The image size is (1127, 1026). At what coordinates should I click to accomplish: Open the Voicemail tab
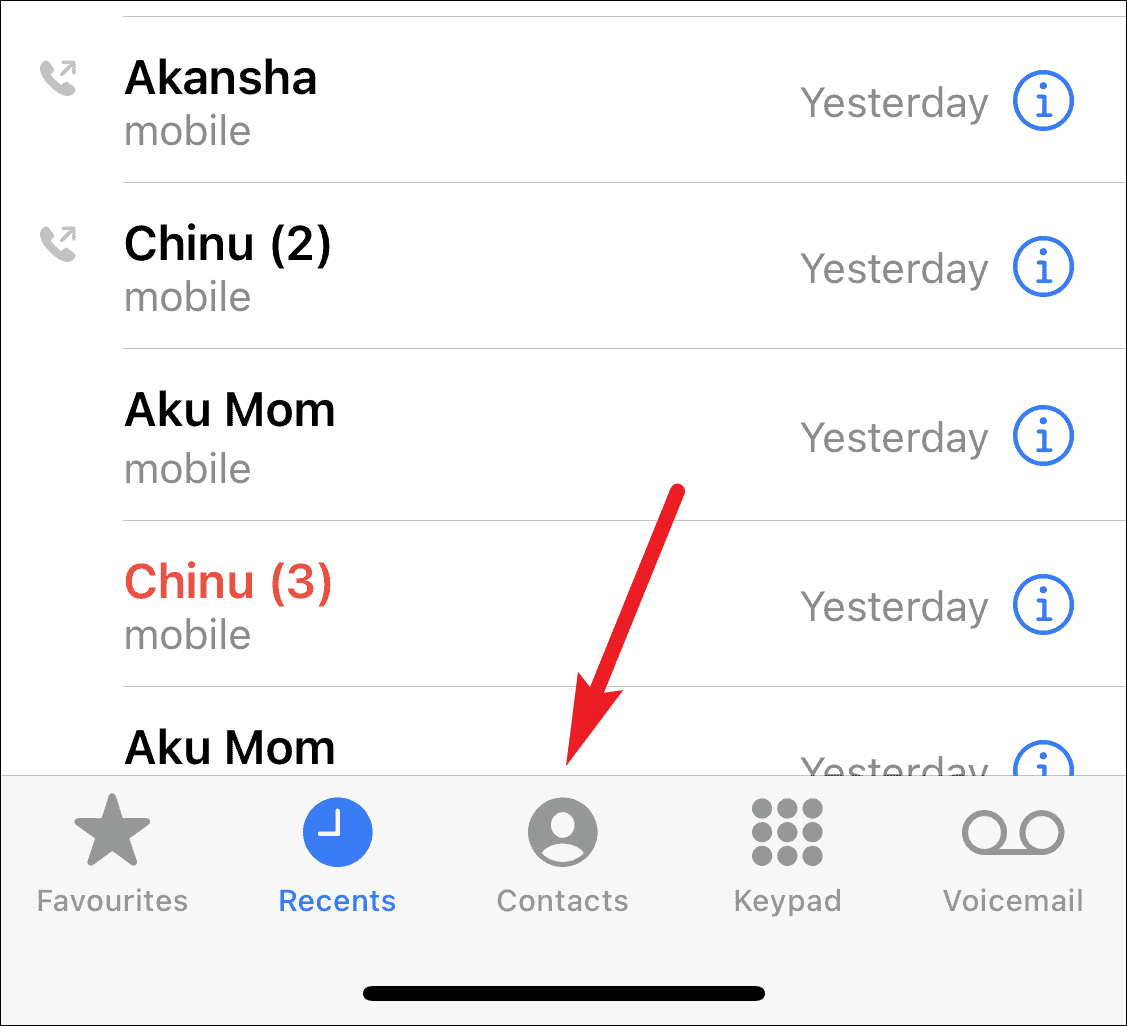[1013, 856]
